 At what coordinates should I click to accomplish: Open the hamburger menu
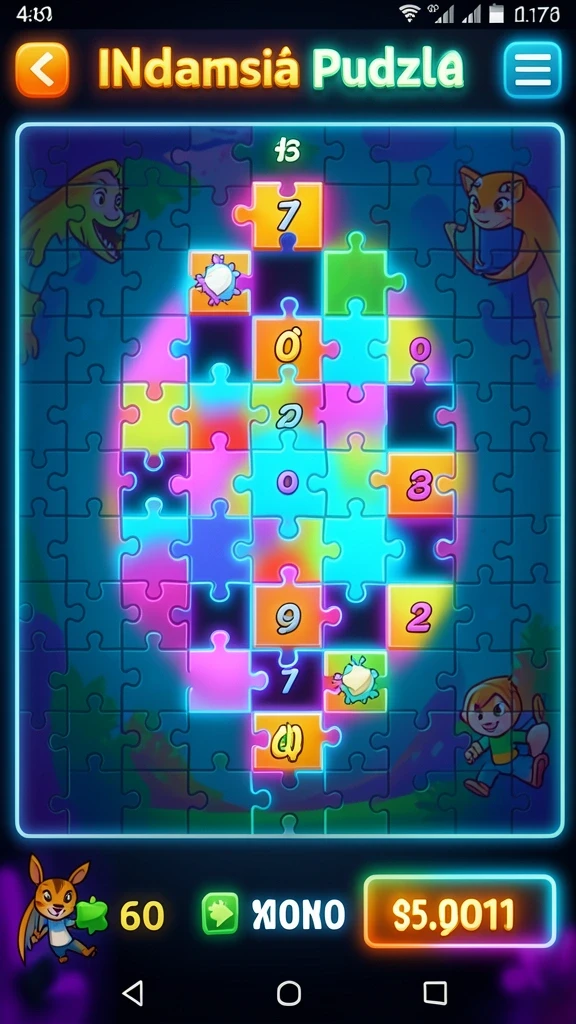tap(532, 70)
